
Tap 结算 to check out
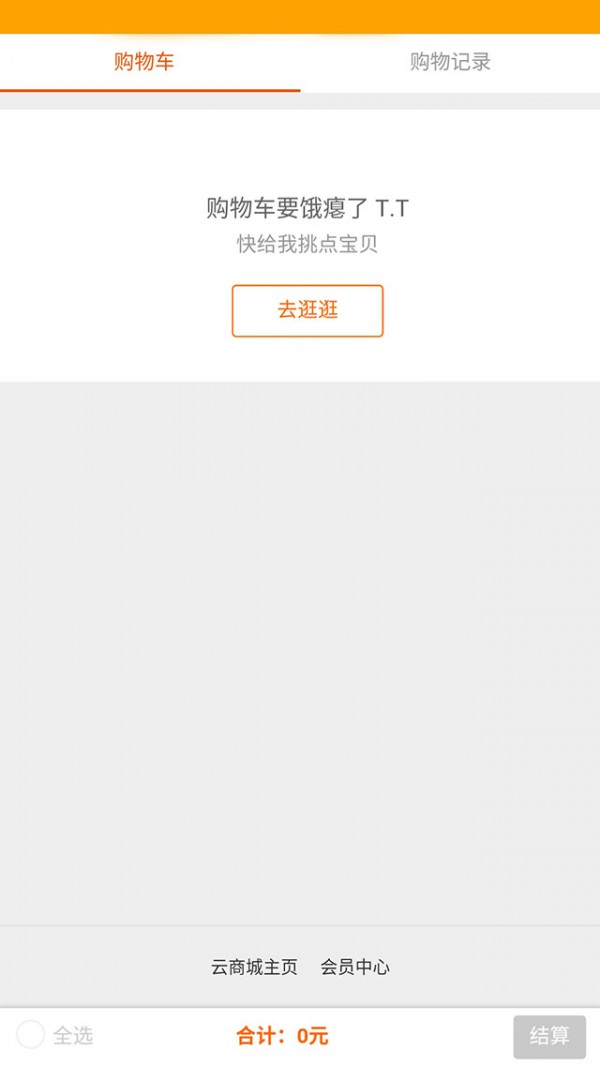549,1036
